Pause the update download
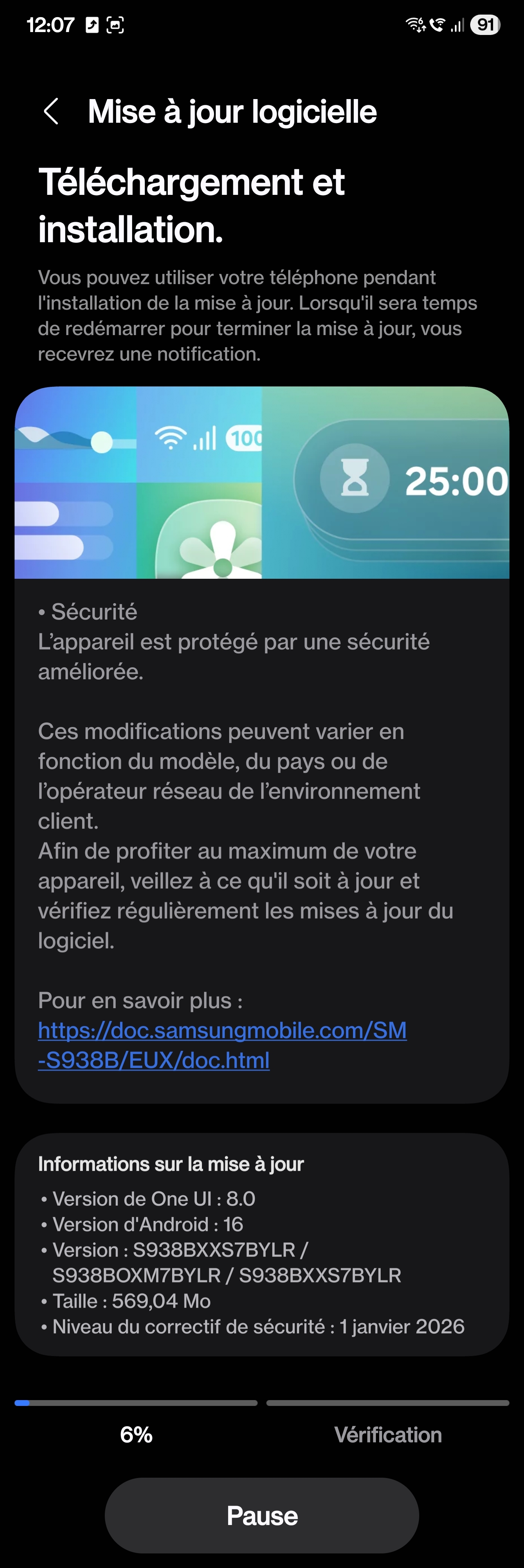Image resolution: width=524 pixels, height=1568 pixels. click(x=262, y=1516)
